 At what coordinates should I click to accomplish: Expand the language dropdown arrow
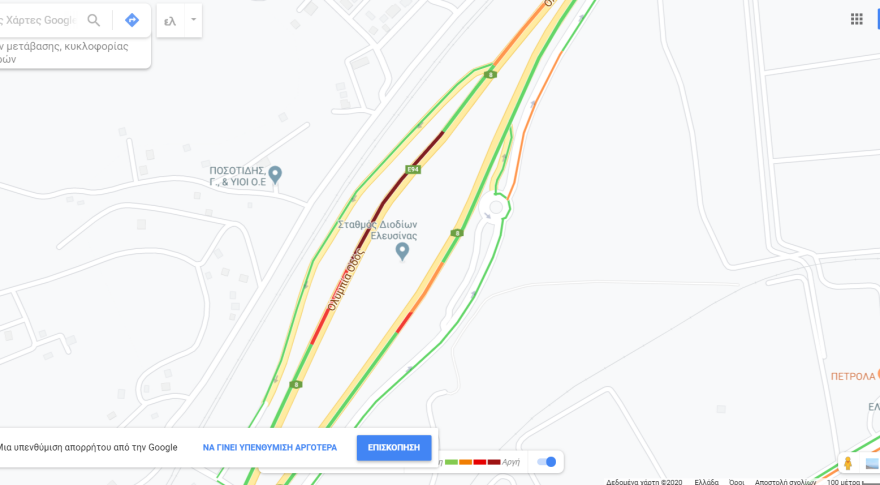(193, 20)
